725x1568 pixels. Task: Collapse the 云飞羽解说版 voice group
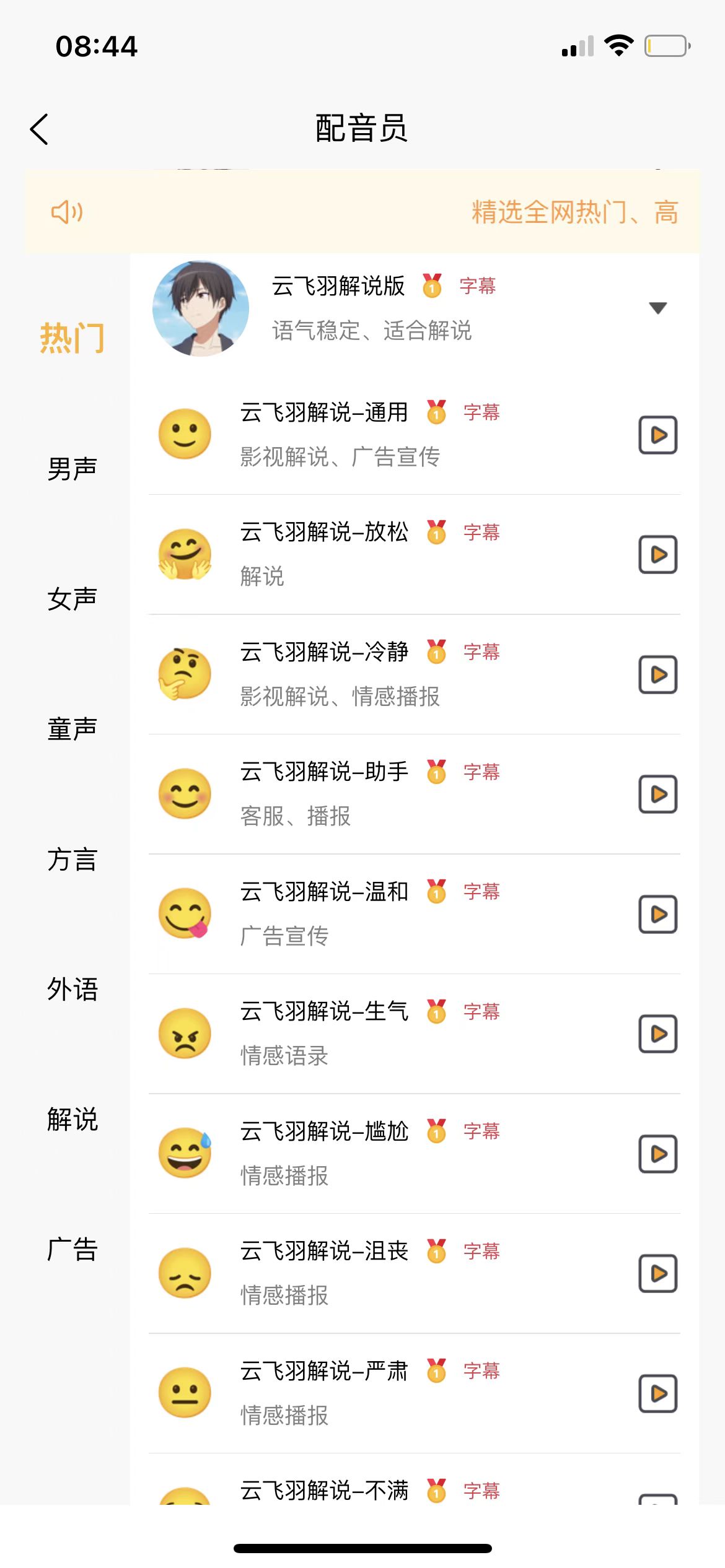tap(658, 308)
